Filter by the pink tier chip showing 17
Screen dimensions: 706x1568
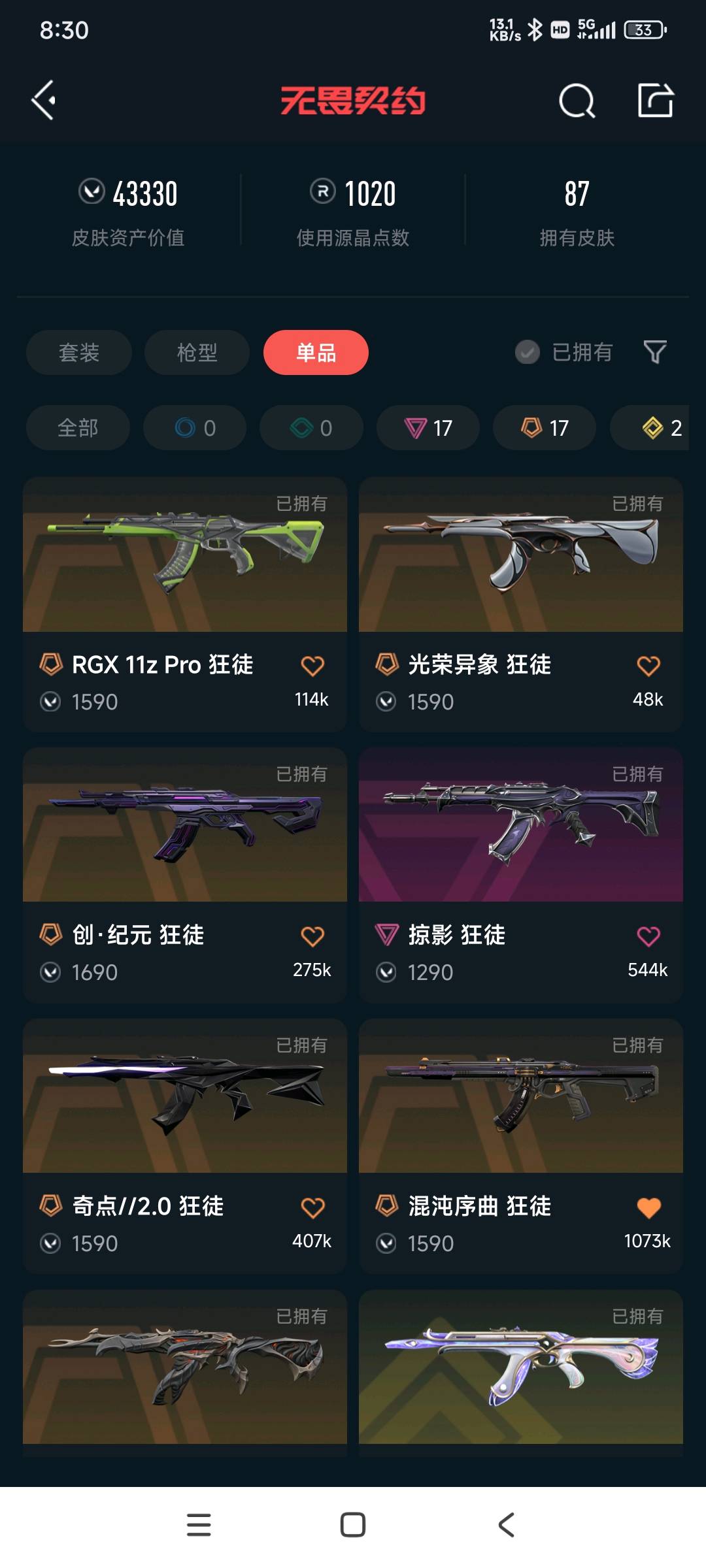tap(428, 428)
